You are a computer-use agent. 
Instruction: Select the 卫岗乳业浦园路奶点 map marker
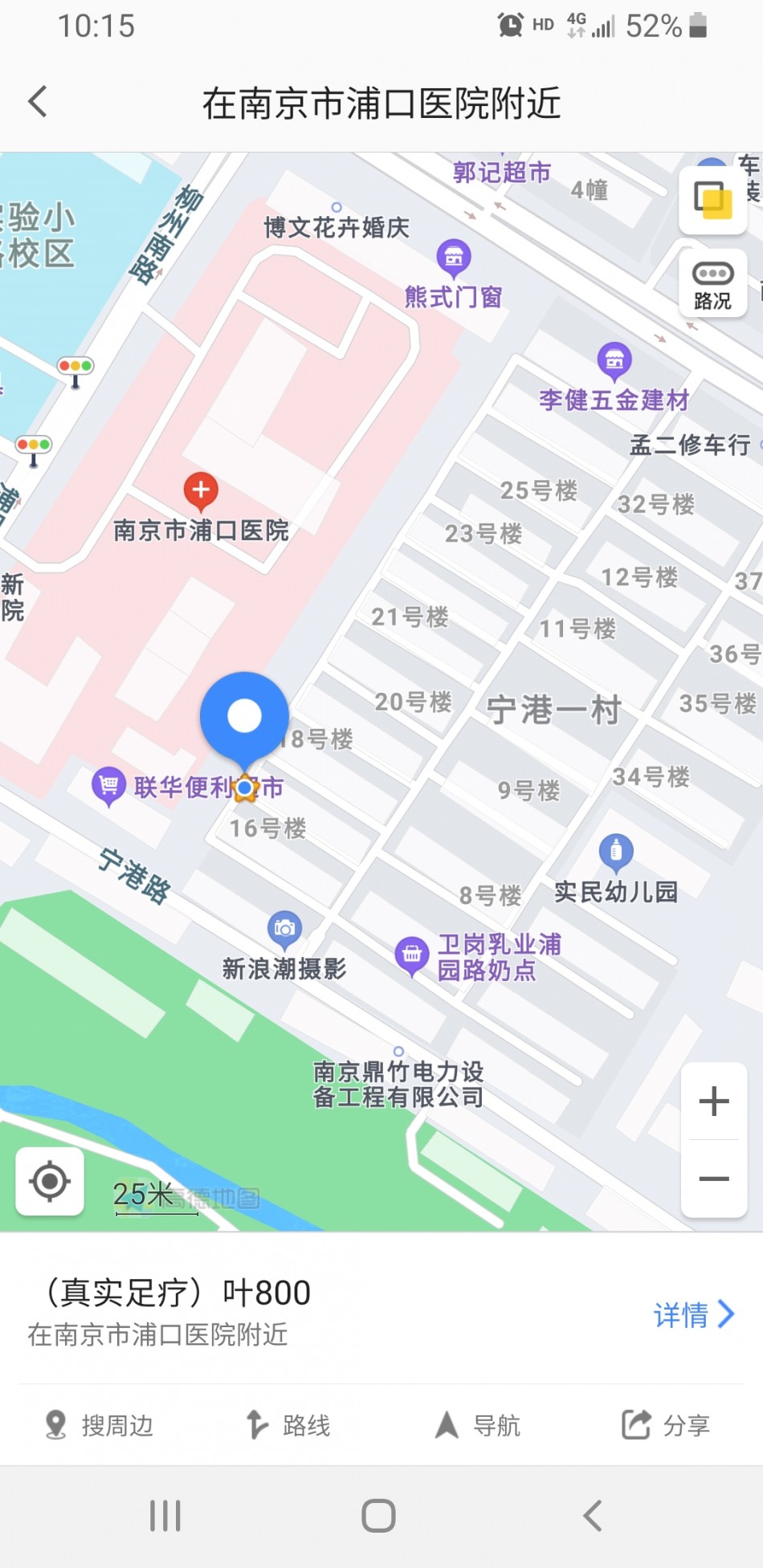[x=412, y=955]
